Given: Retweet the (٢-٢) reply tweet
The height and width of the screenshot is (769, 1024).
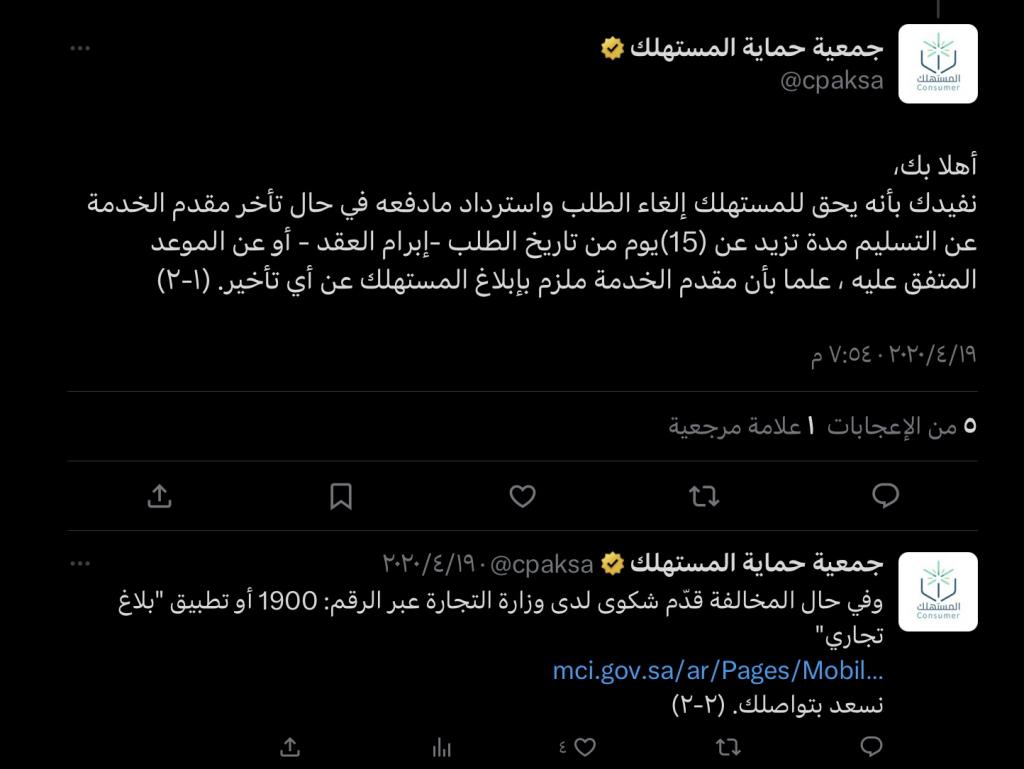Looking at the screenshot, I should pos(728,747).
